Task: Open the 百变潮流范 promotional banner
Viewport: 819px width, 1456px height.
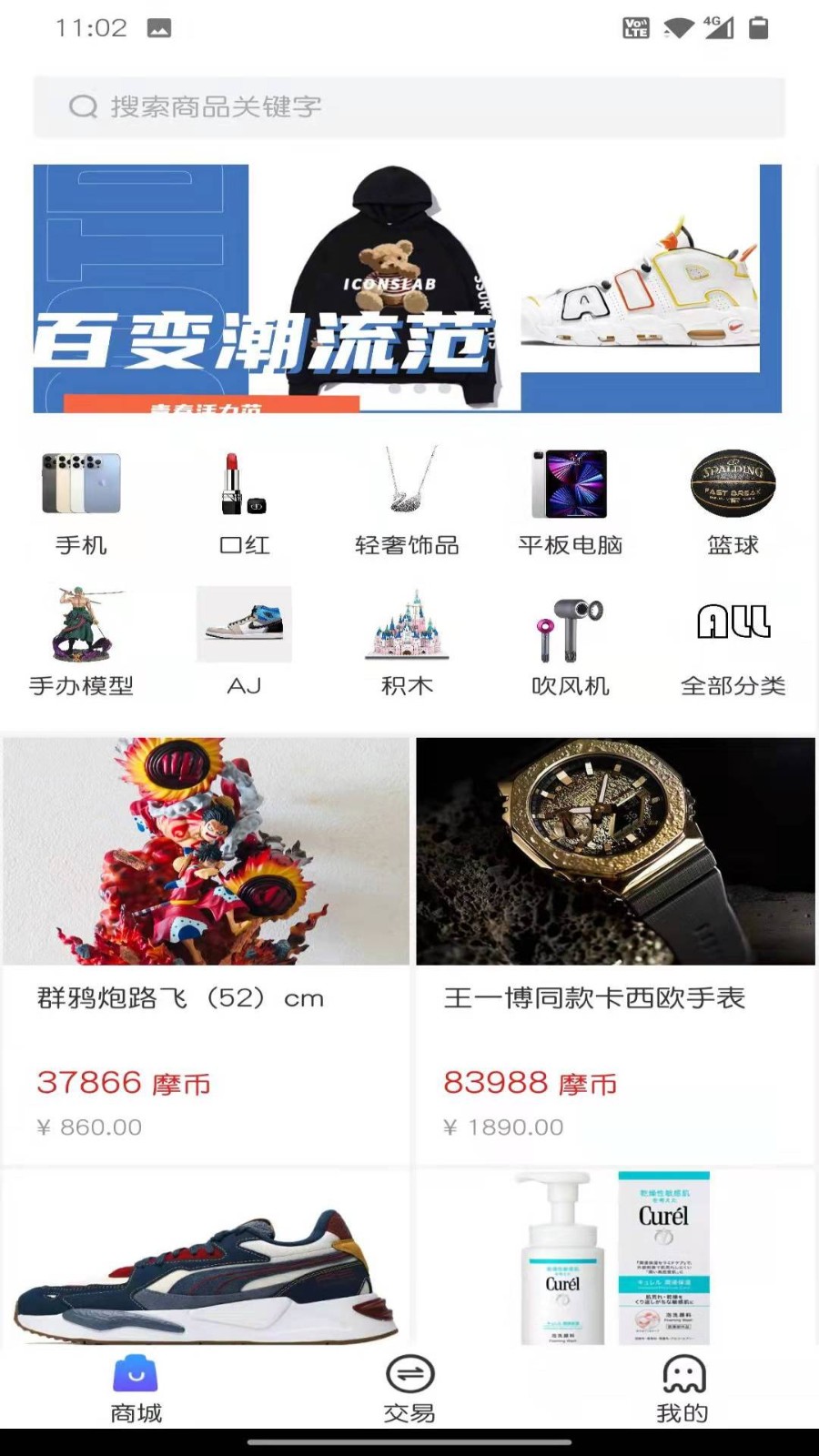Action: [x=407, y=288]
